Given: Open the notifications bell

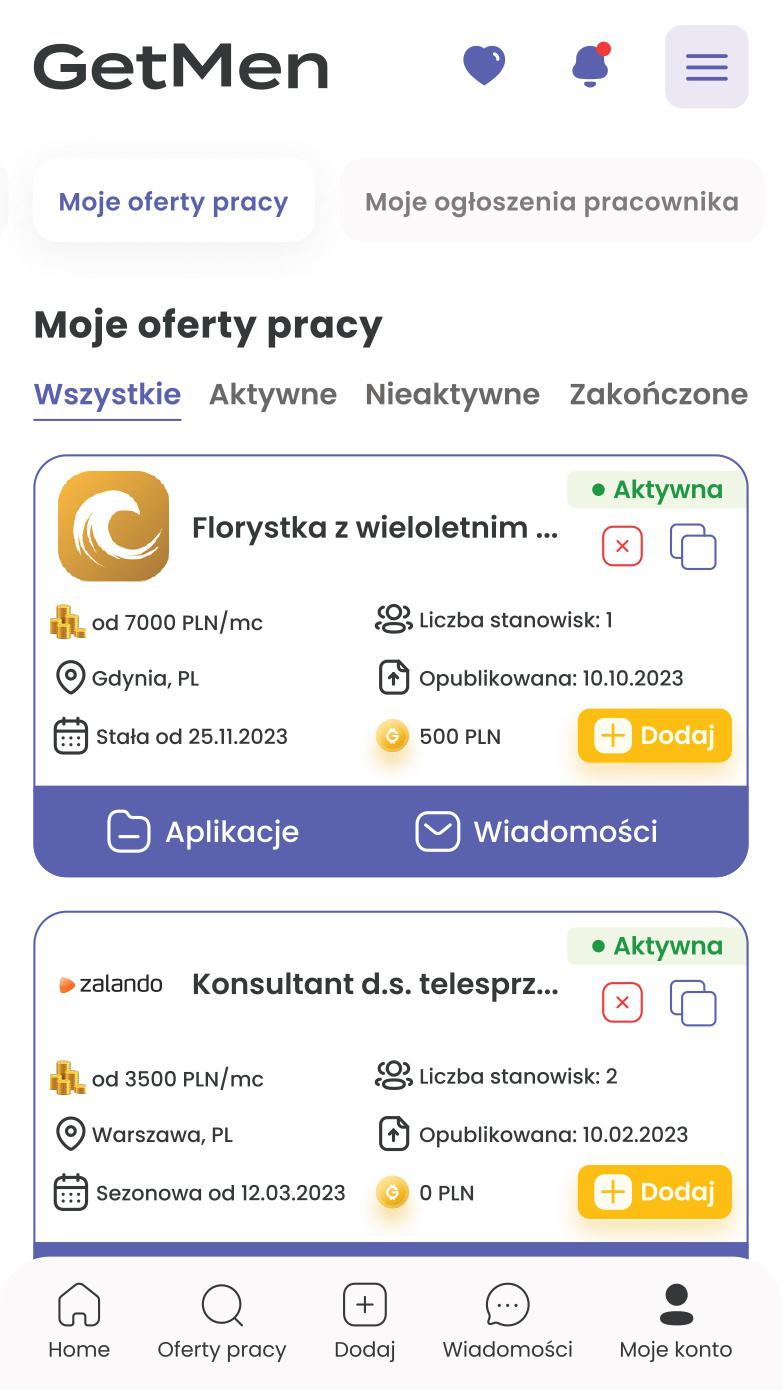Looking at the screenshot, I should (x=590, y=67).
